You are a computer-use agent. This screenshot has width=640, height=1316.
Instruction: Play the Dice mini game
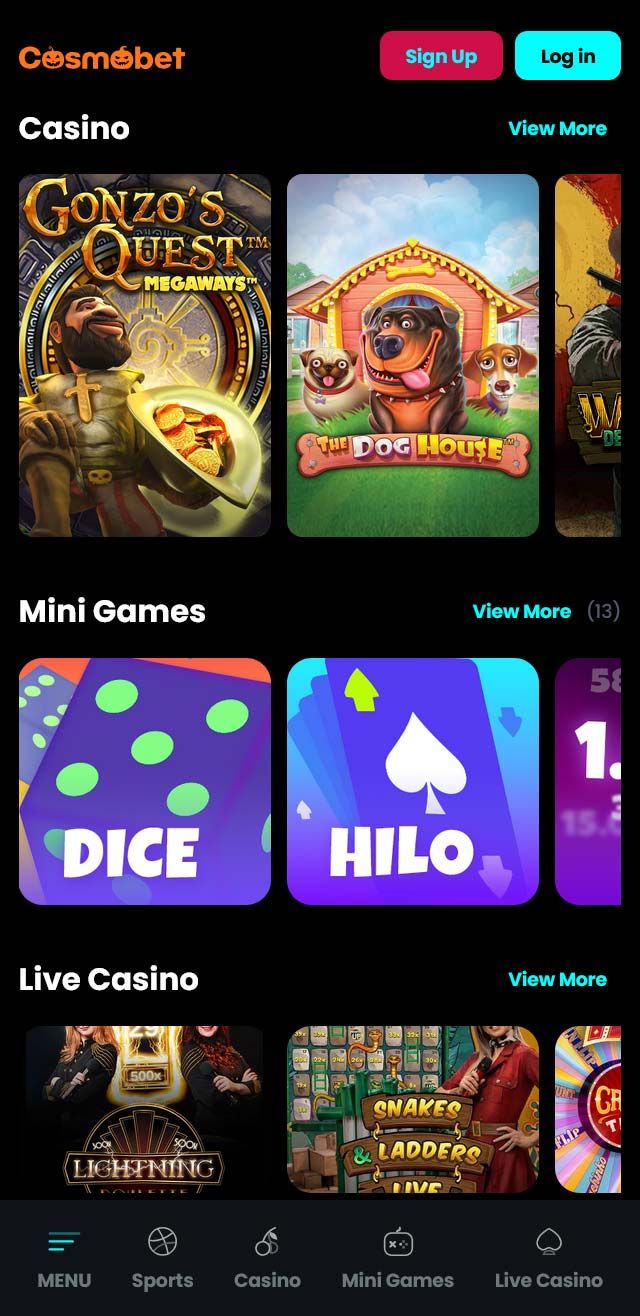pyautogui.click(x=145, y=781)
